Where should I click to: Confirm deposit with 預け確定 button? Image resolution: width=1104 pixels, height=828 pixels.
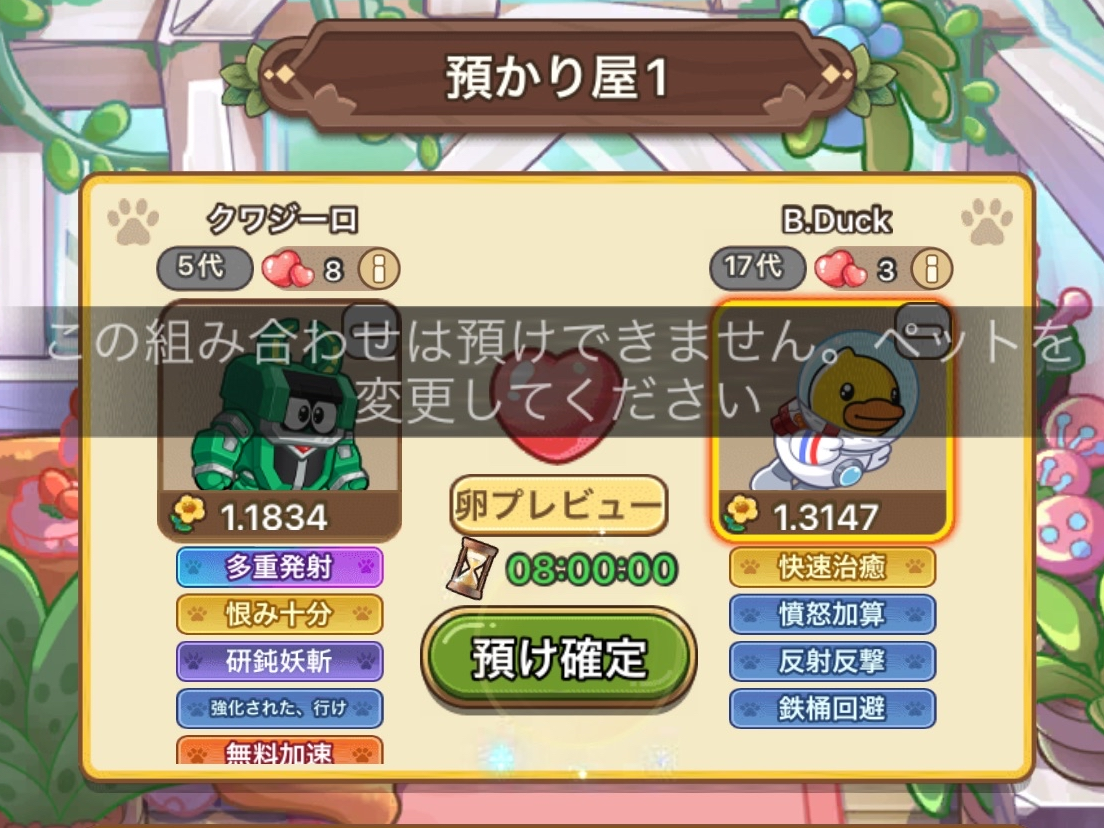(x=559, y=658)
